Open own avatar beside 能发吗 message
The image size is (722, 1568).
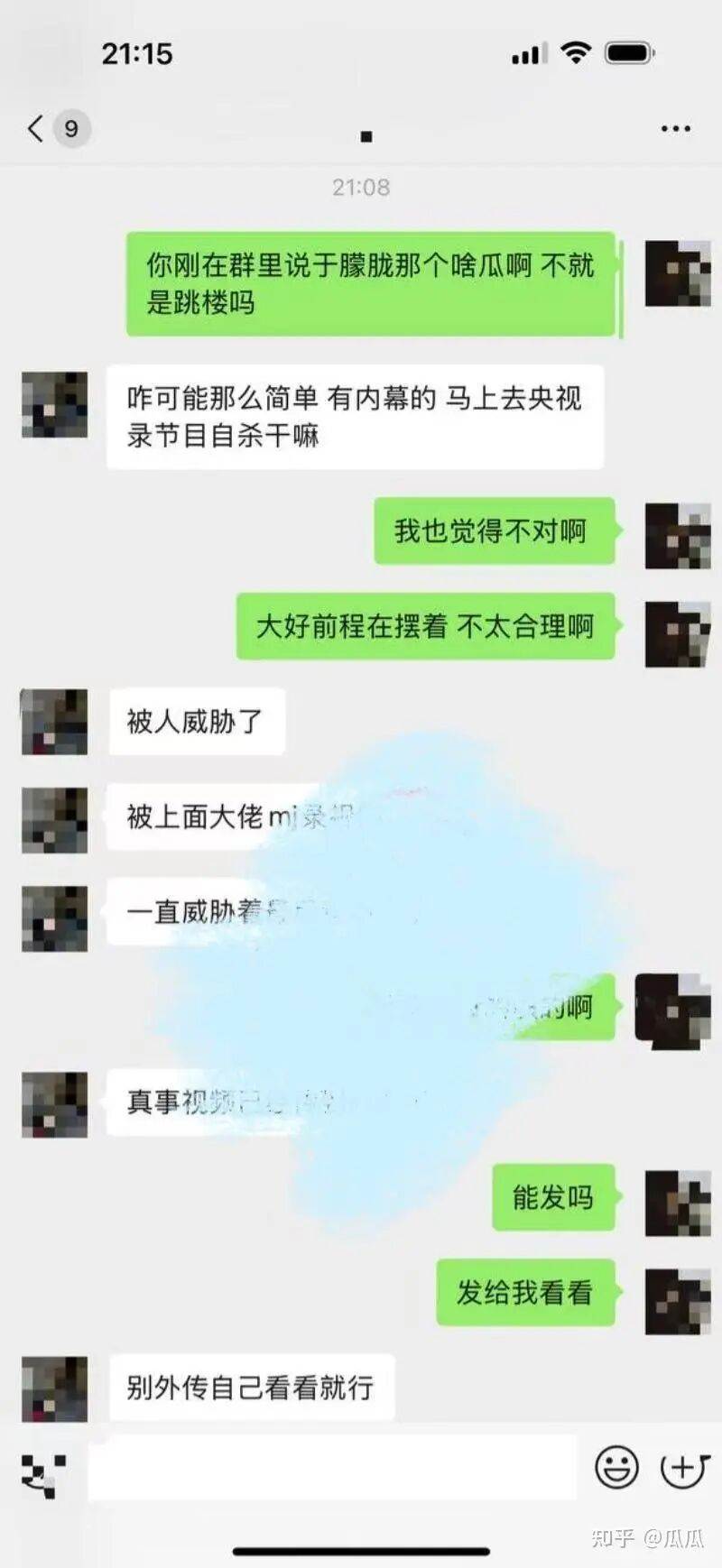678,1203
